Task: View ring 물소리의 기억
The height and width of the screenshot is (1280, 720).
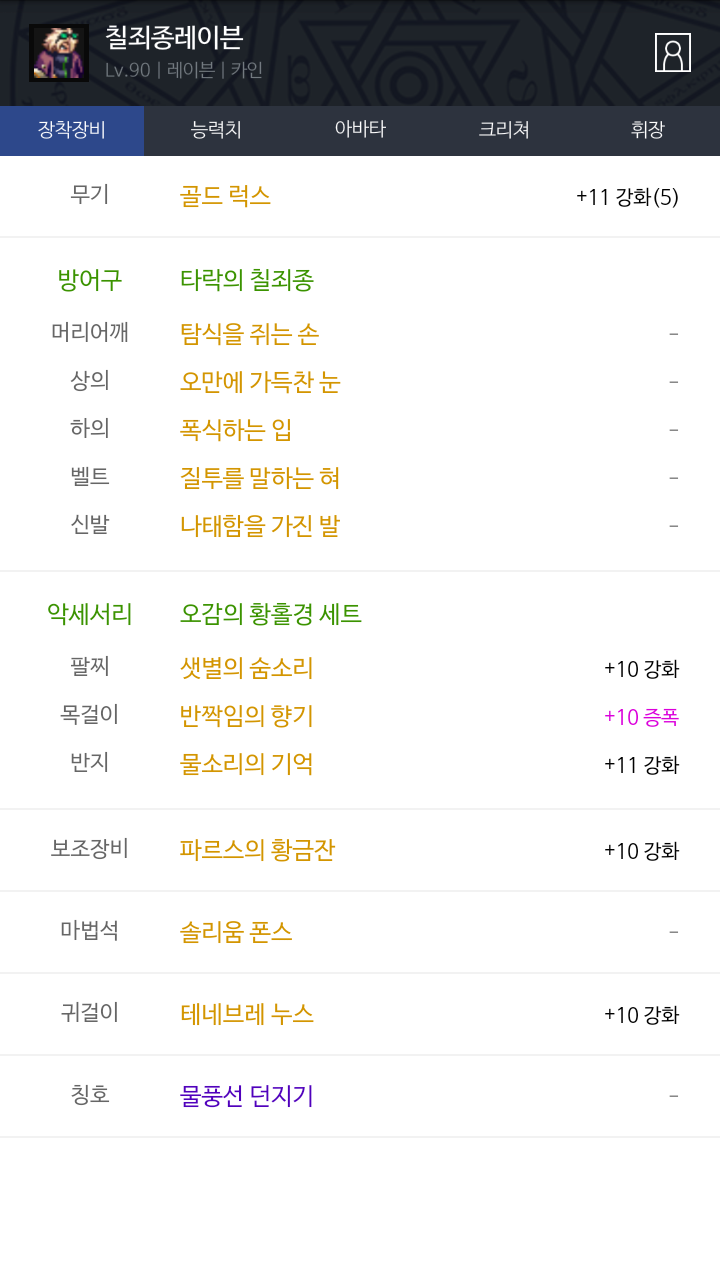Action: (247, 764)
